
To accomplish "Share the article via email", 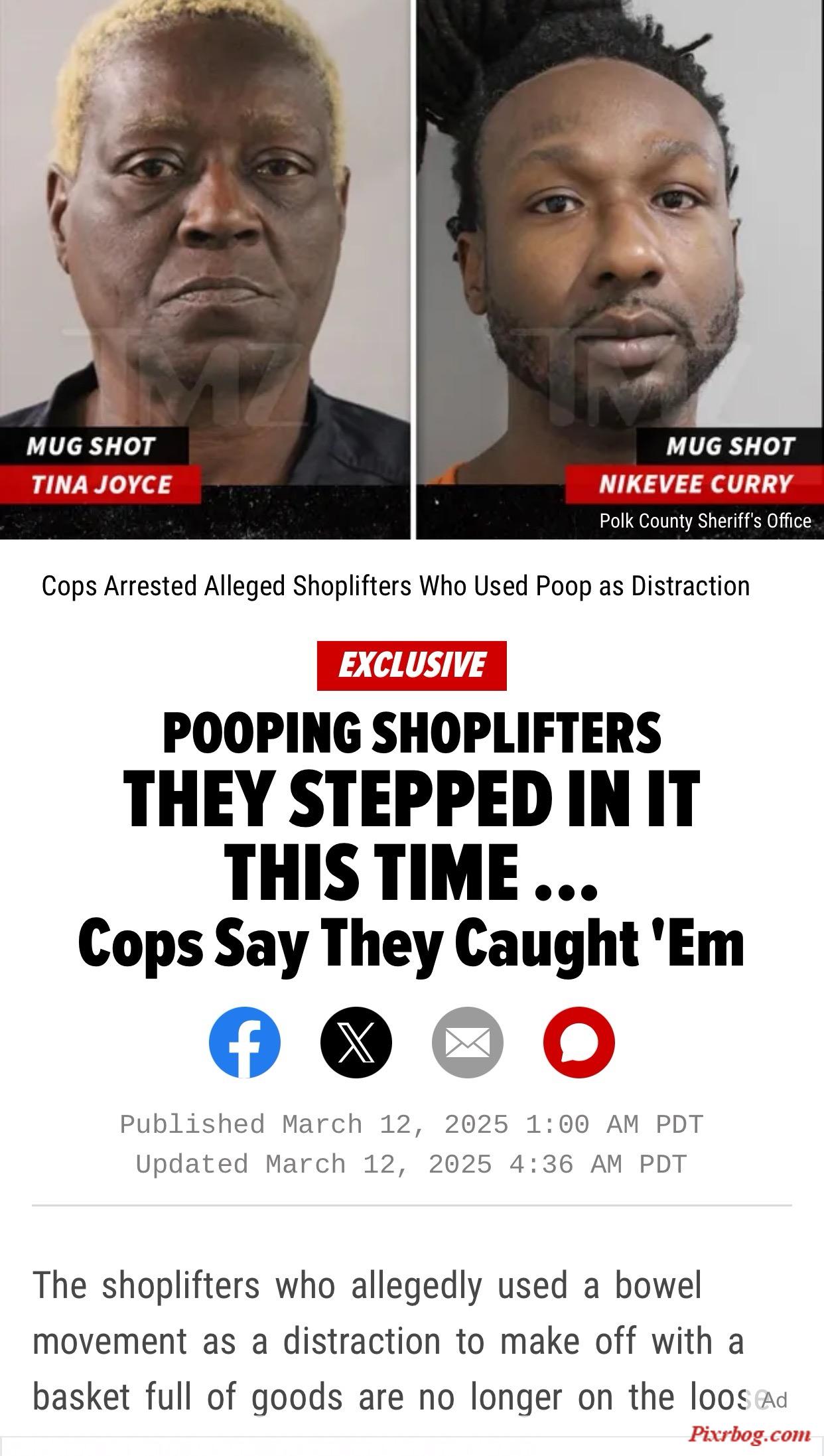I will [x=468, y=1043].
